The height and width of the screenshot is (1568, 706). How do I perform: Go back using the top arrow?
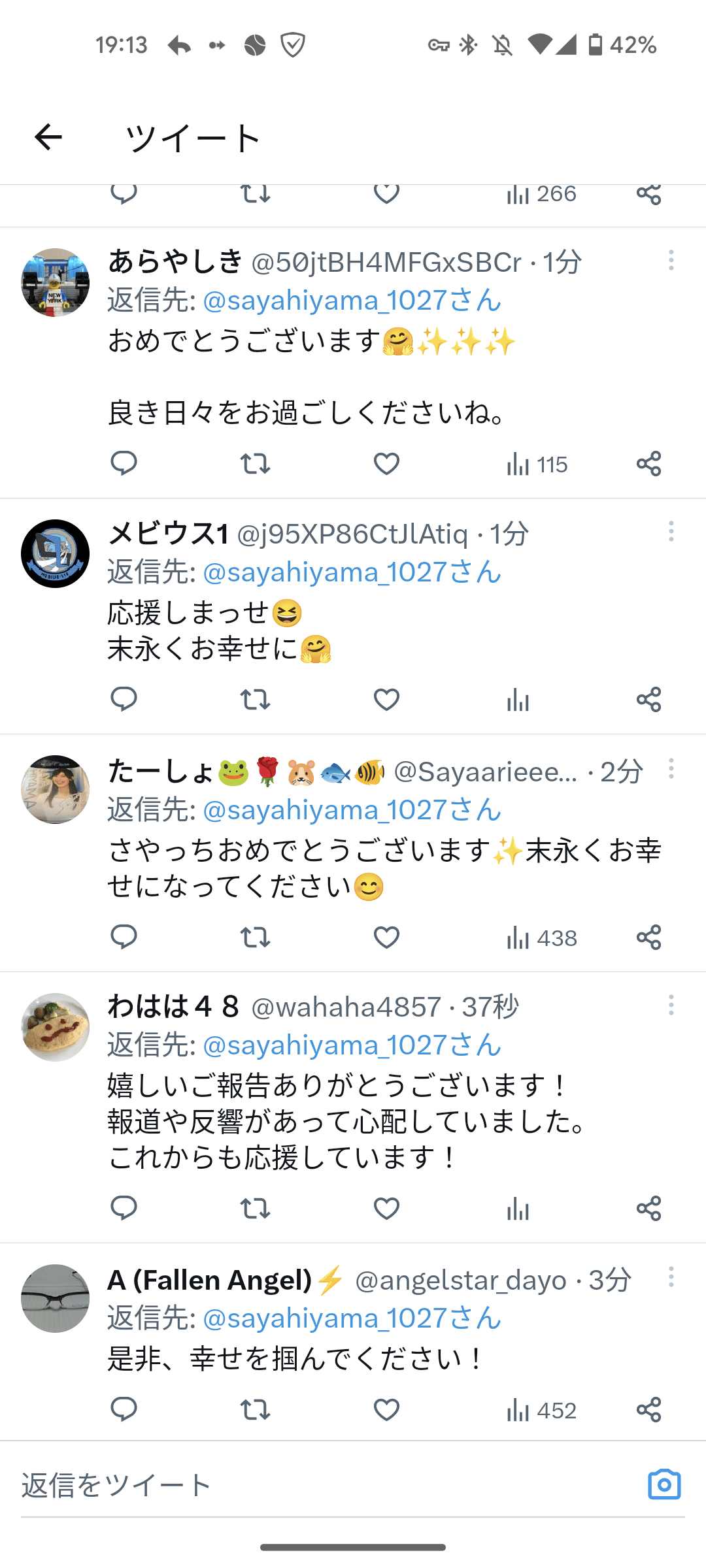click(48, 137)
